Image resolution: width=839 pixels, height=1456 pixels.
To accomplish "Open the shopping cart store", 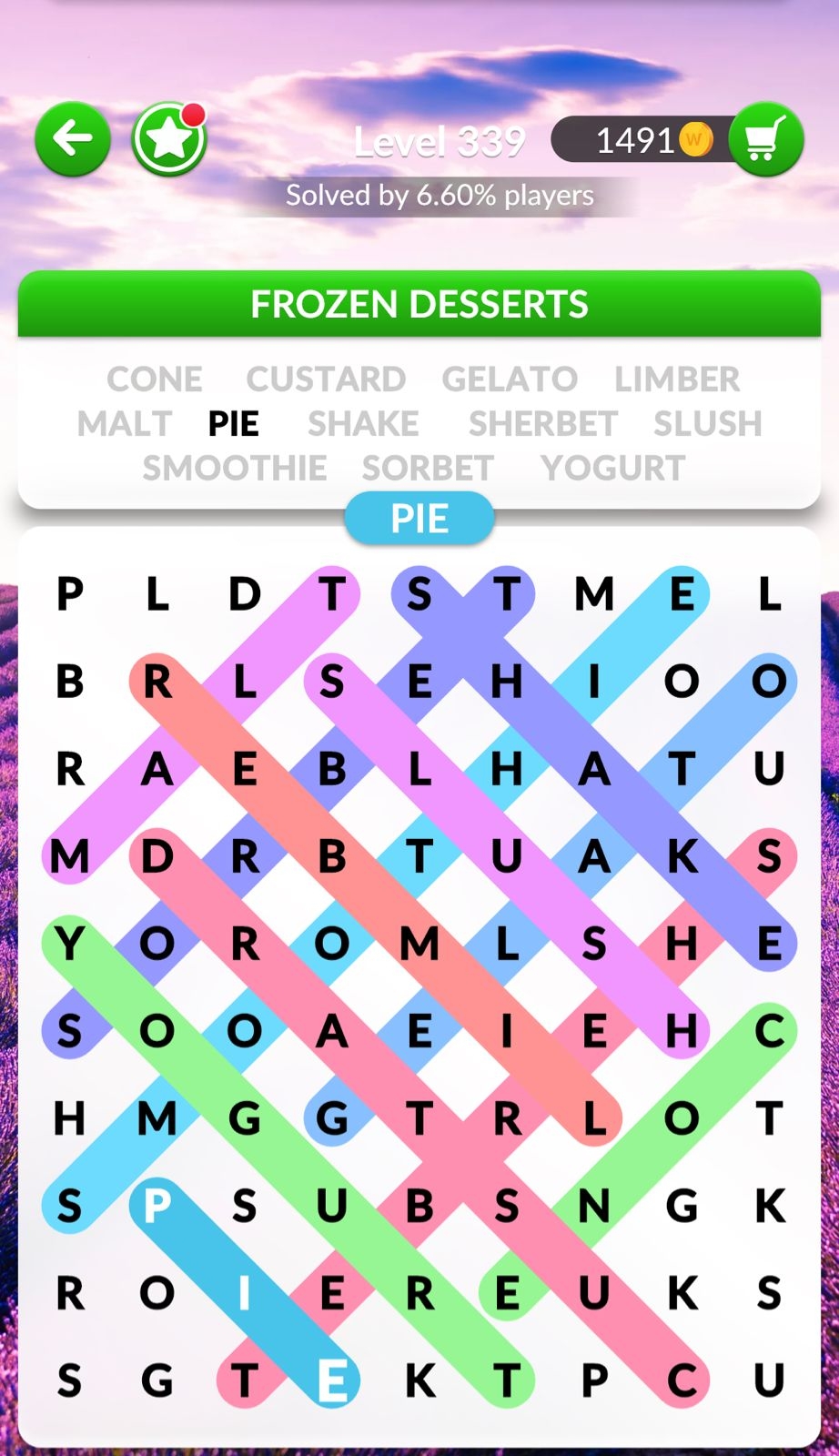I will [x=764, y=140].
